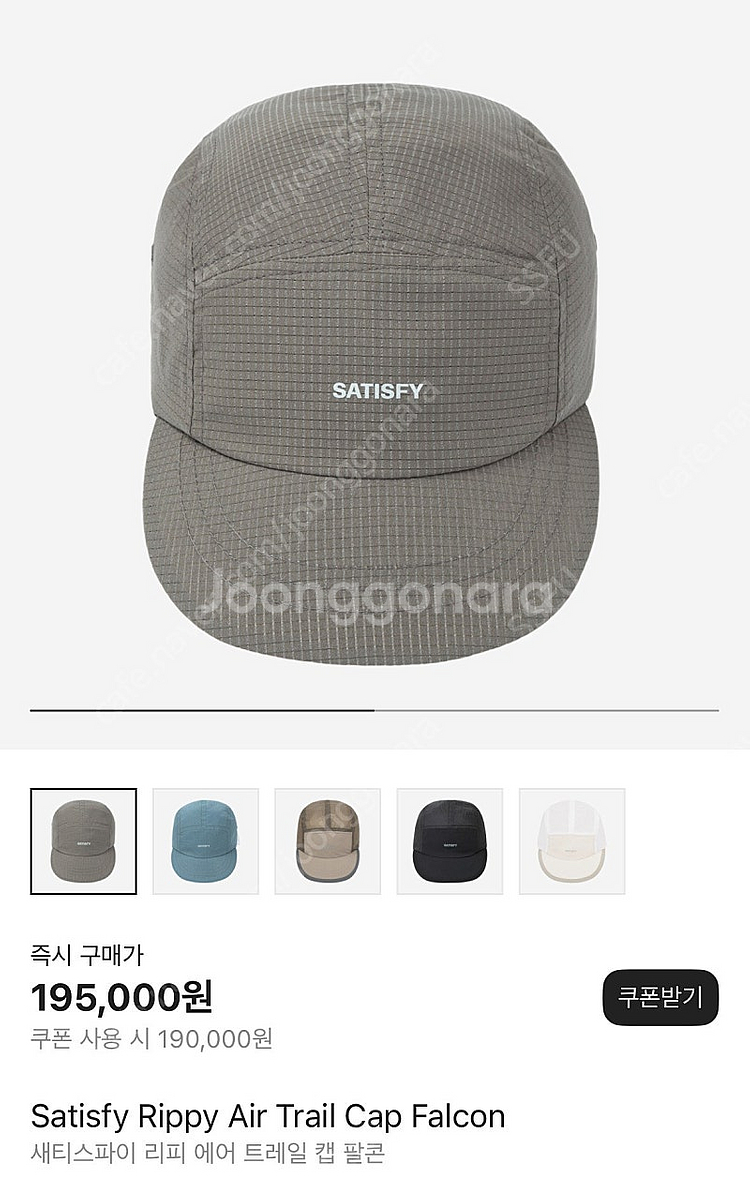Viewport: 750px width, 1194px height.
Task: View the white cap thumbnail
Action: pyautogui.click(x=571, y=841)
